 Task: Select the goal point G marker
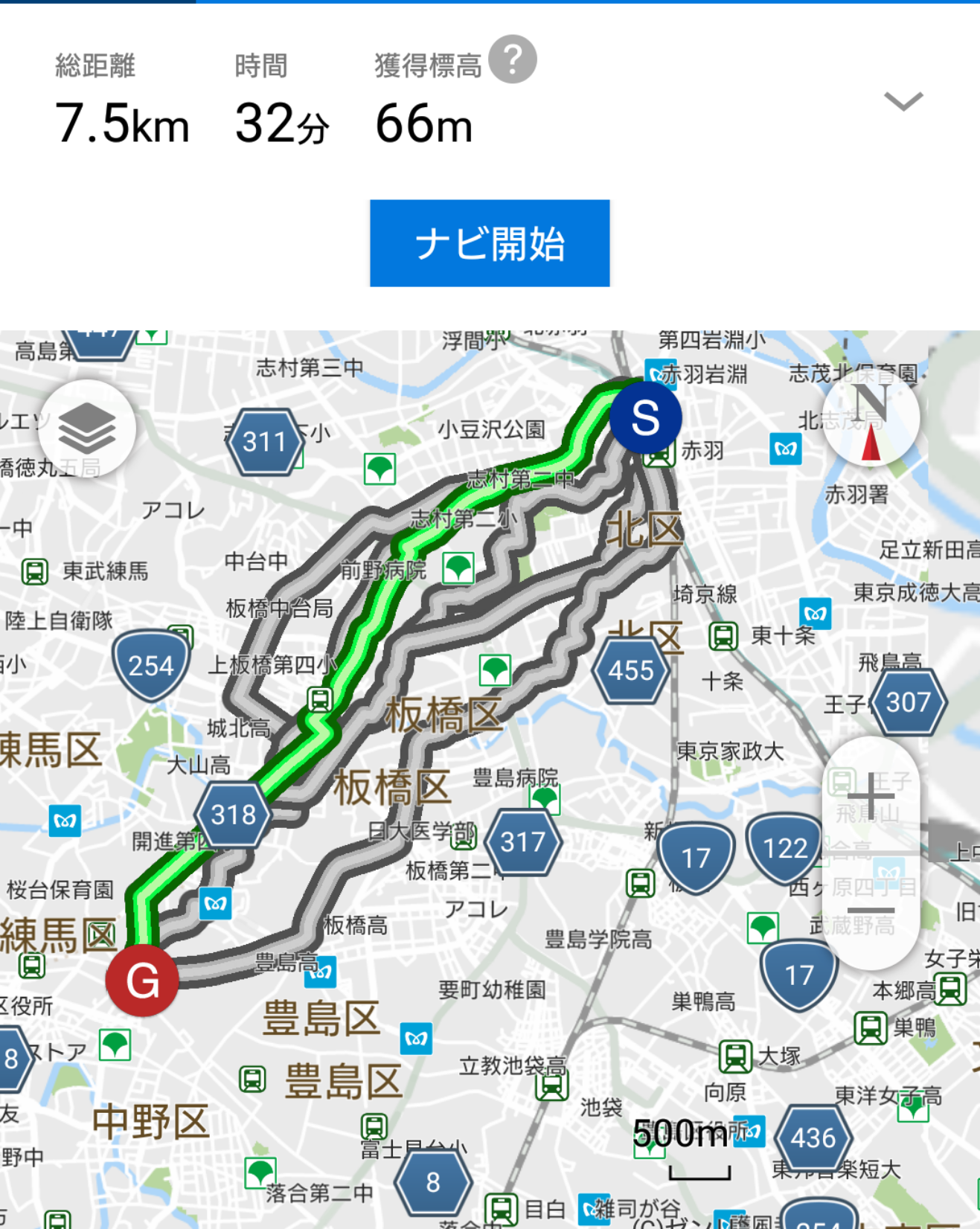tap(142, 981)
